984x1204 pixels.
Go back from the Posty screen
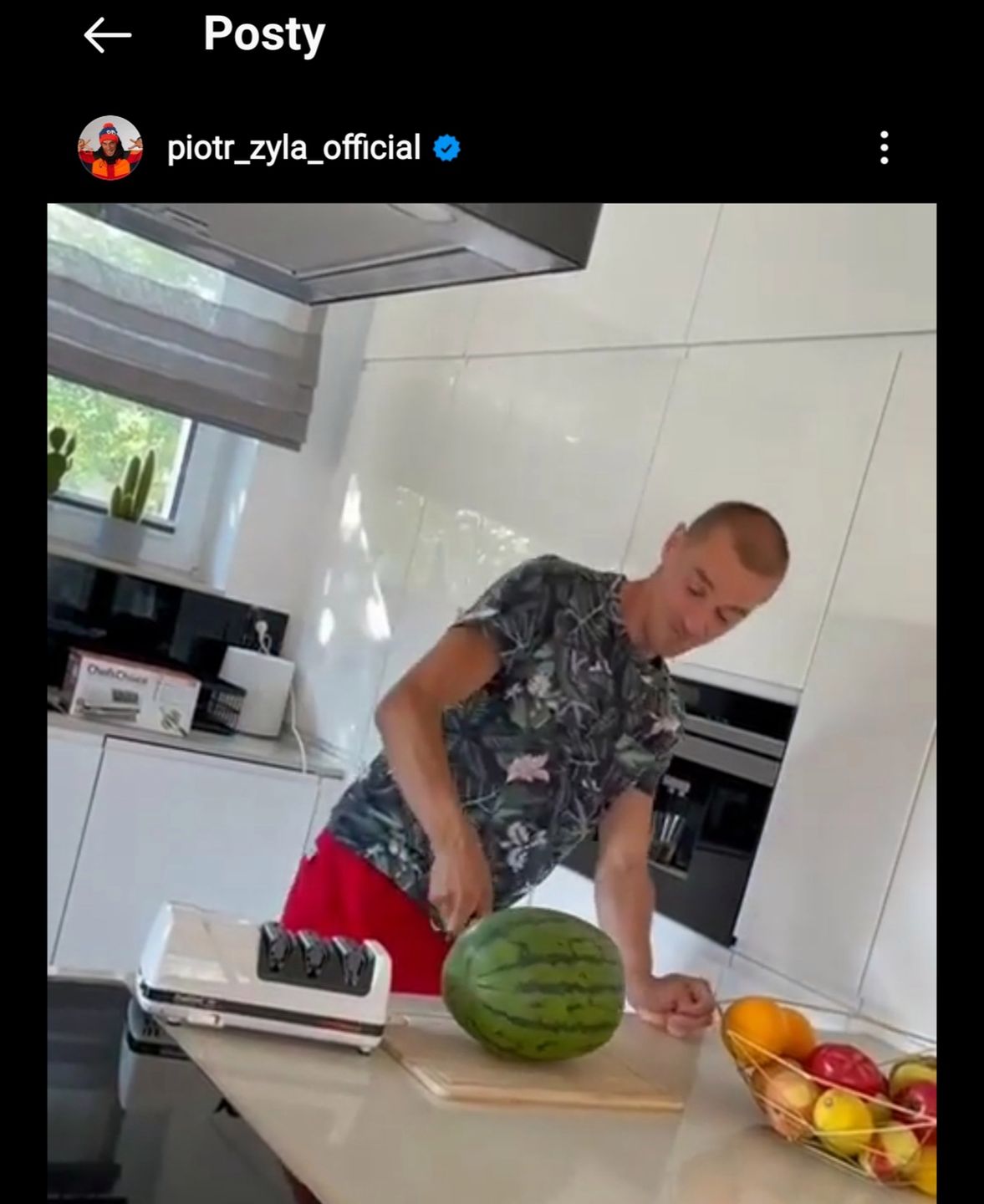point(107,36)
